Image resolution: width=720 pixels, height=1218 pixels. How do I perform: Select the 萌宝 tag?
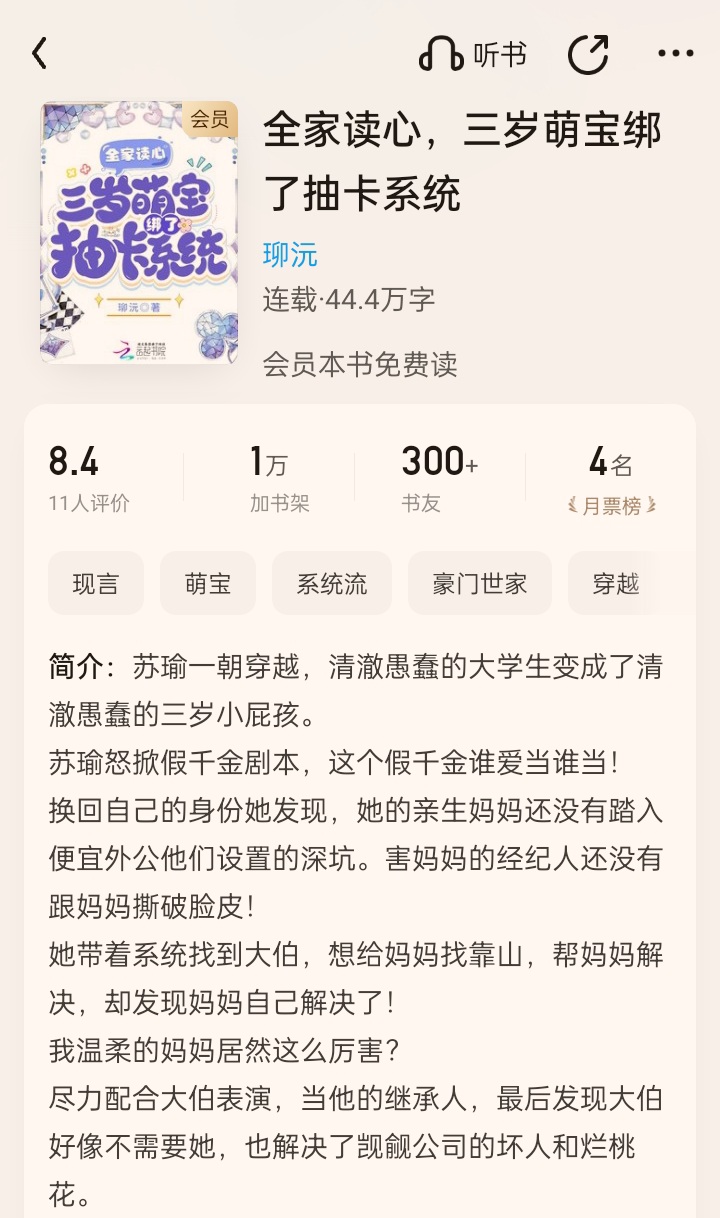(x=208, y=583)
